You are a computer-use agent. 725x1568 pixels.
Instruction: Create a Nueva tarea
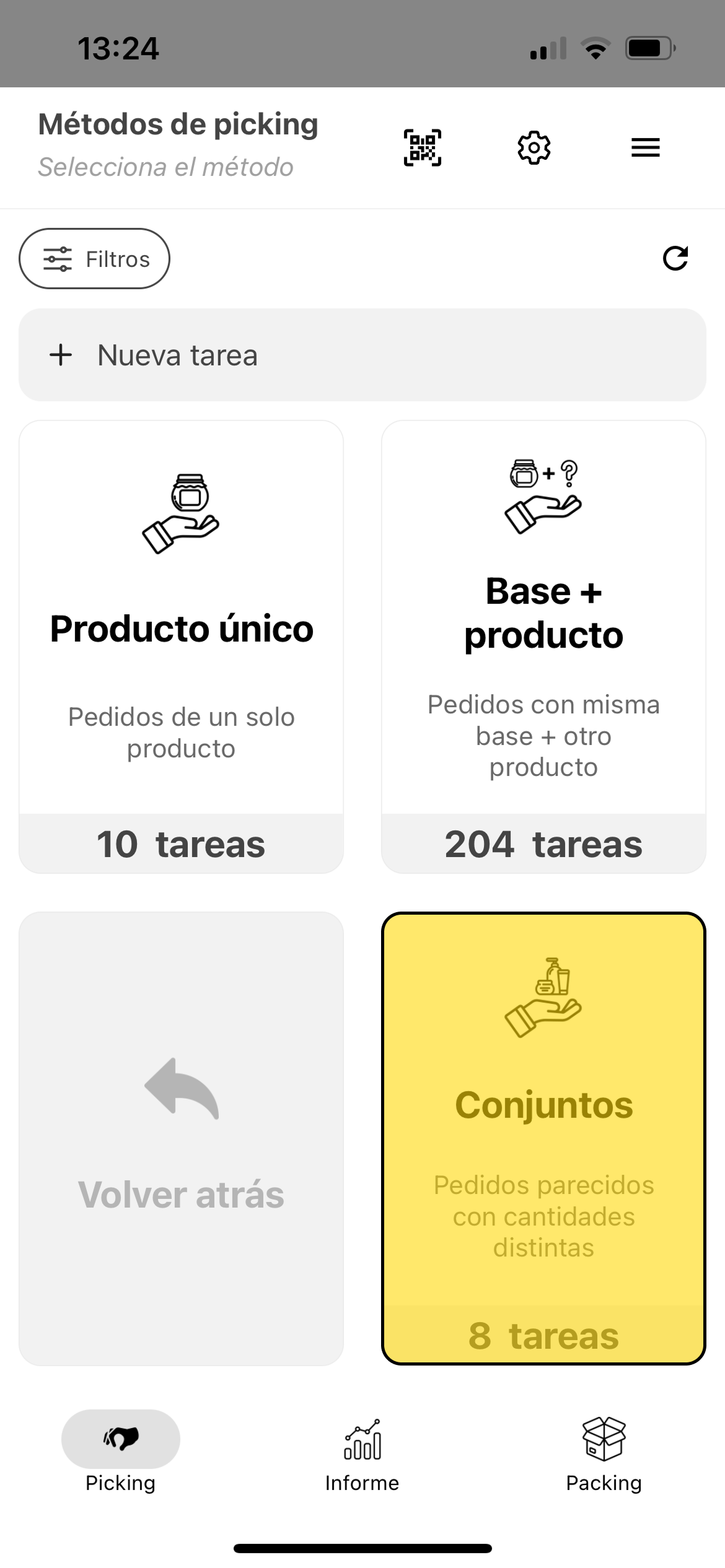pos(362,355)
